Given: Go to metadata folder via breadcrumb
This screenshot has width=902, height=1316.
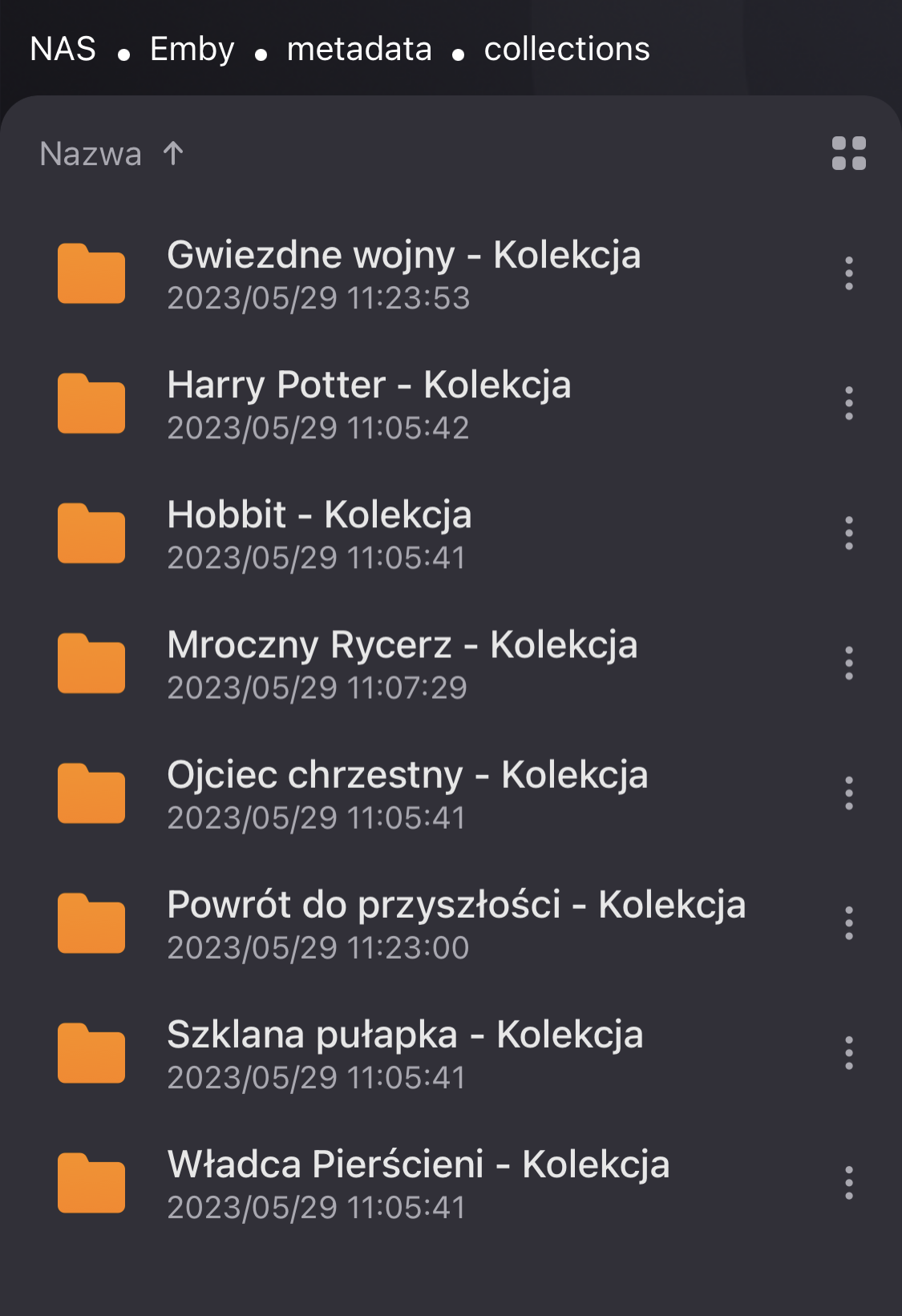Looking at the screenshot, I should (x=360, y=49).
